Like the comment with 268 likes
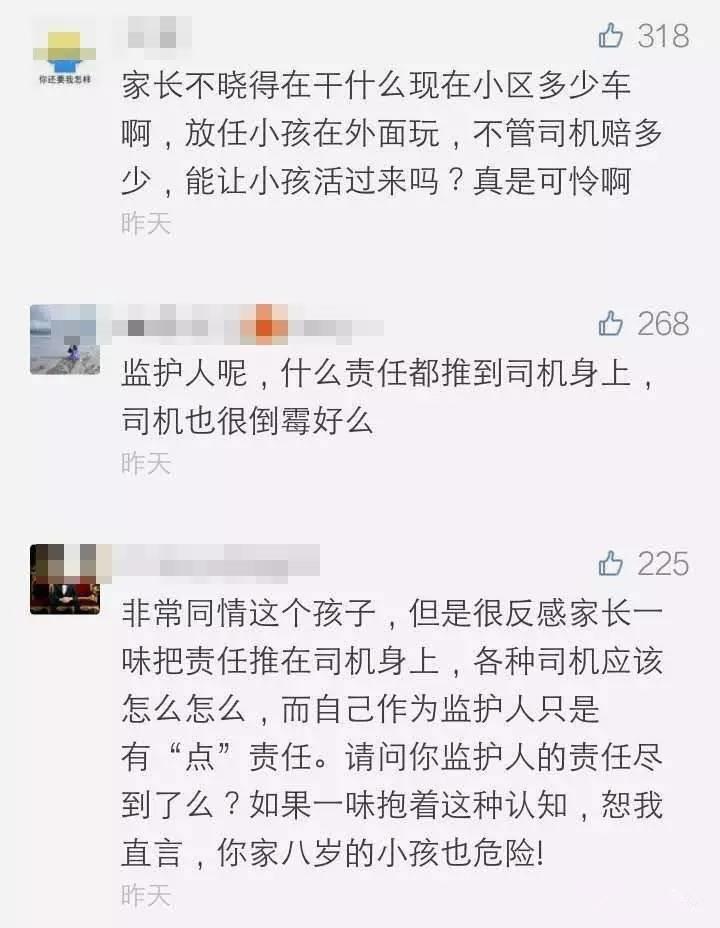Image resolution: width=720 pixels, height=928 pixels. point(611,323)
